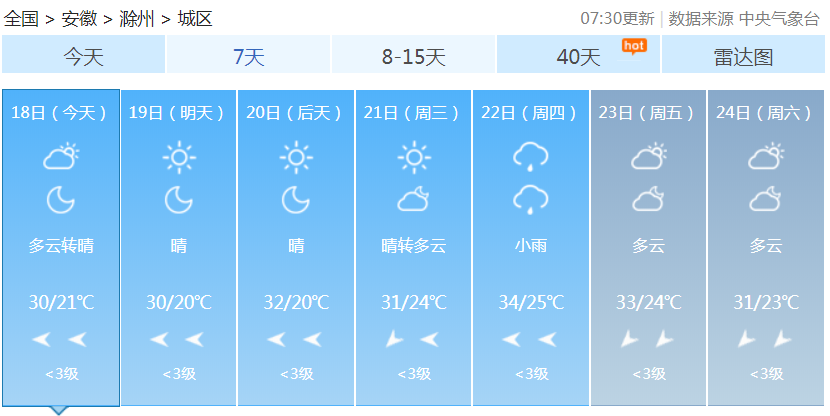Select the 19日 明天 forecast card
Screen dimensions: 830x416
tap(178, 248)
